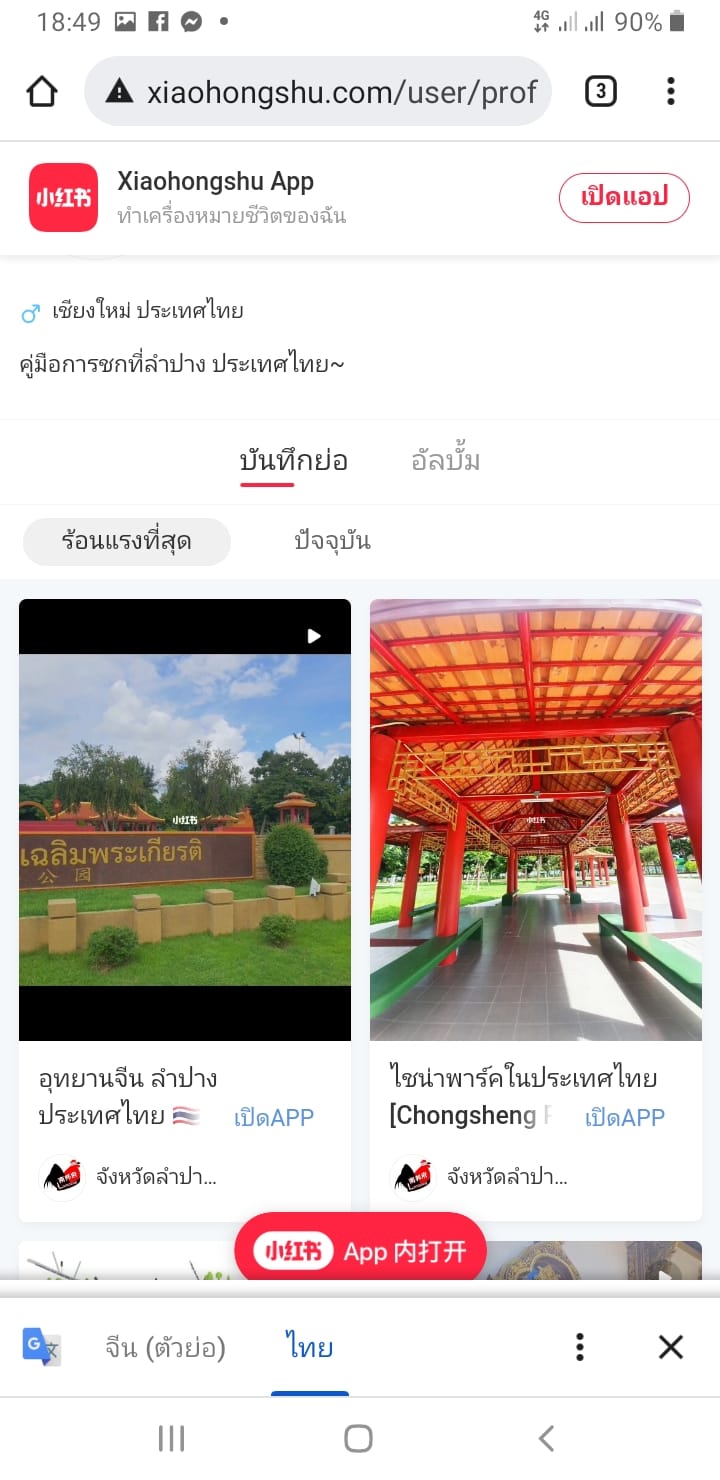Select the ร้อนแรงที่สุด filter chip

[x=127, y=542]
